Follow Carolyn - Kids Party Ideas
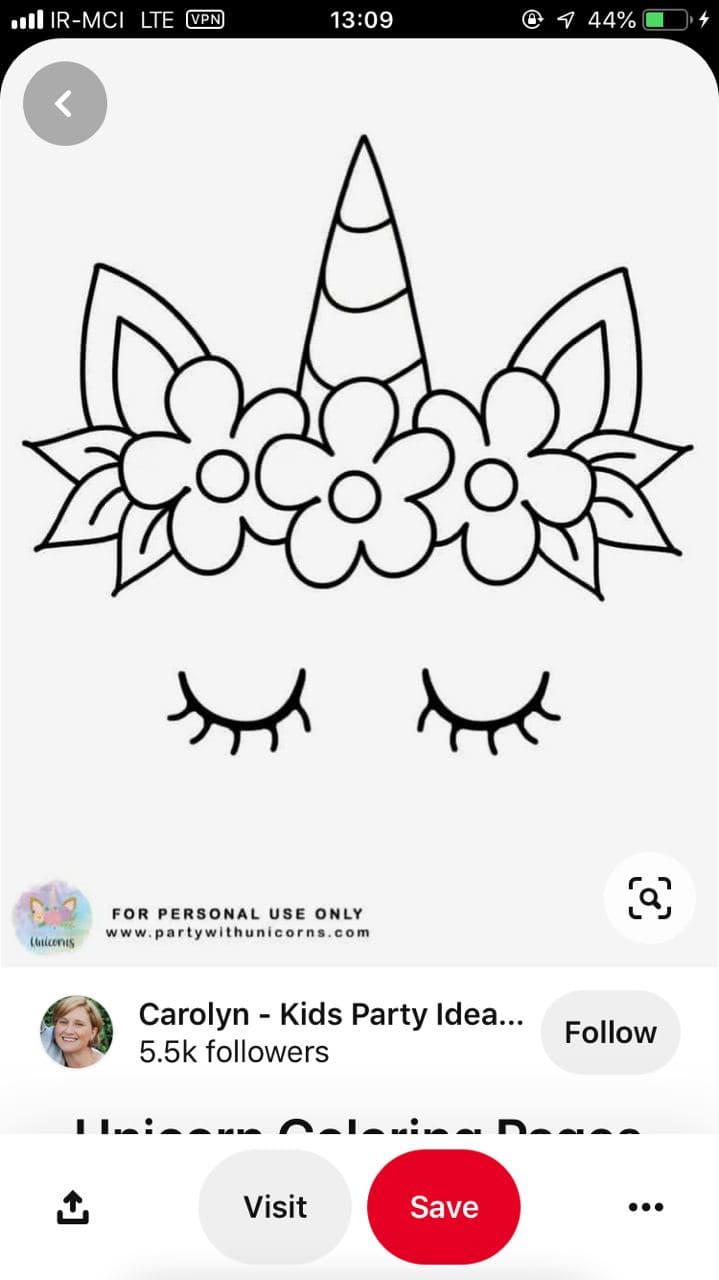Screen dimensions: 719x1280 (x=610, y=1033)
